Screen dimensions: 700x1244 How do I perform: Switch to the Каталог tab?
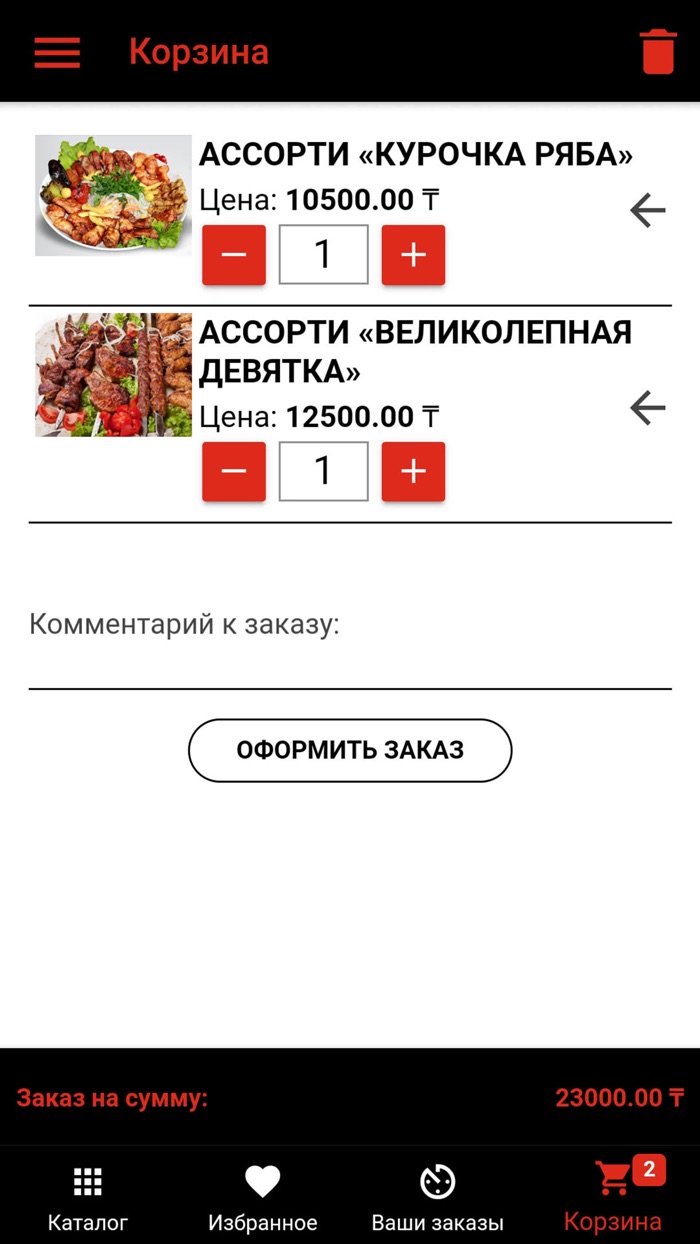(88, 1197)
